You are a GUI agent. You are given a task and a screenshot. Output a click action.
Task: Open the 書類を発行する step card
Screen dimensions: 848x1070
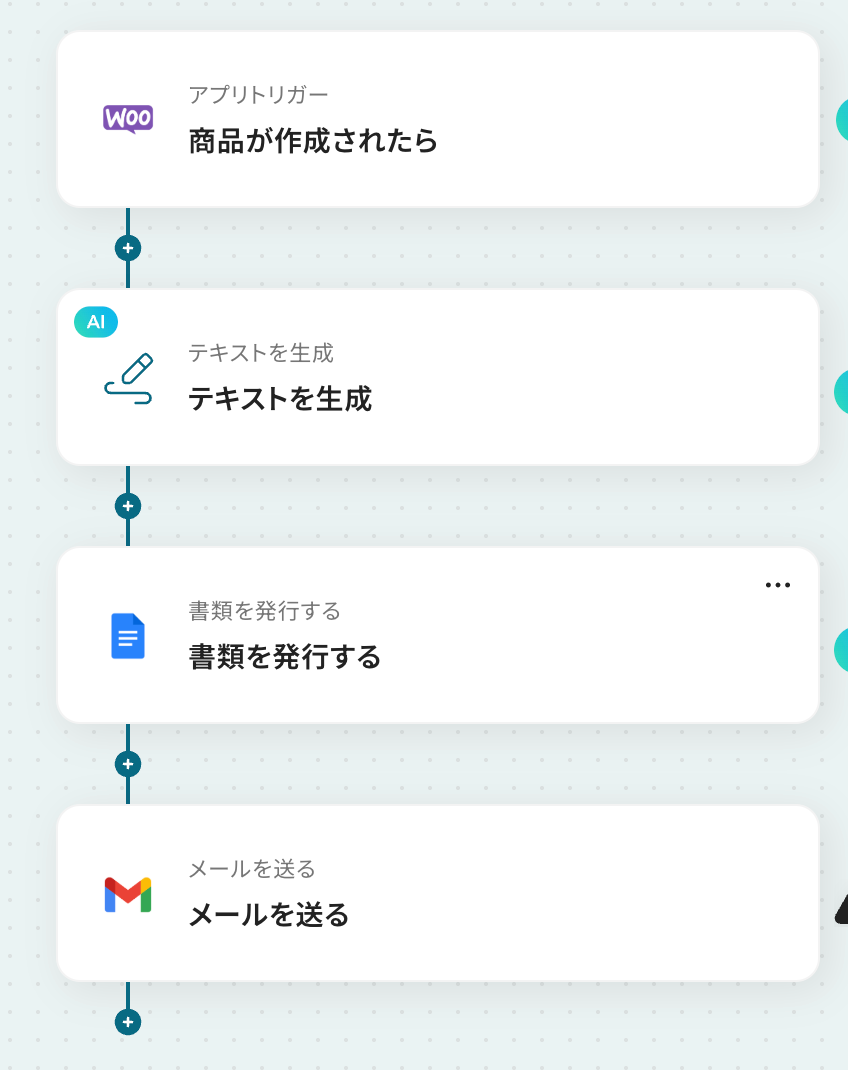click(x=438, y=636)
